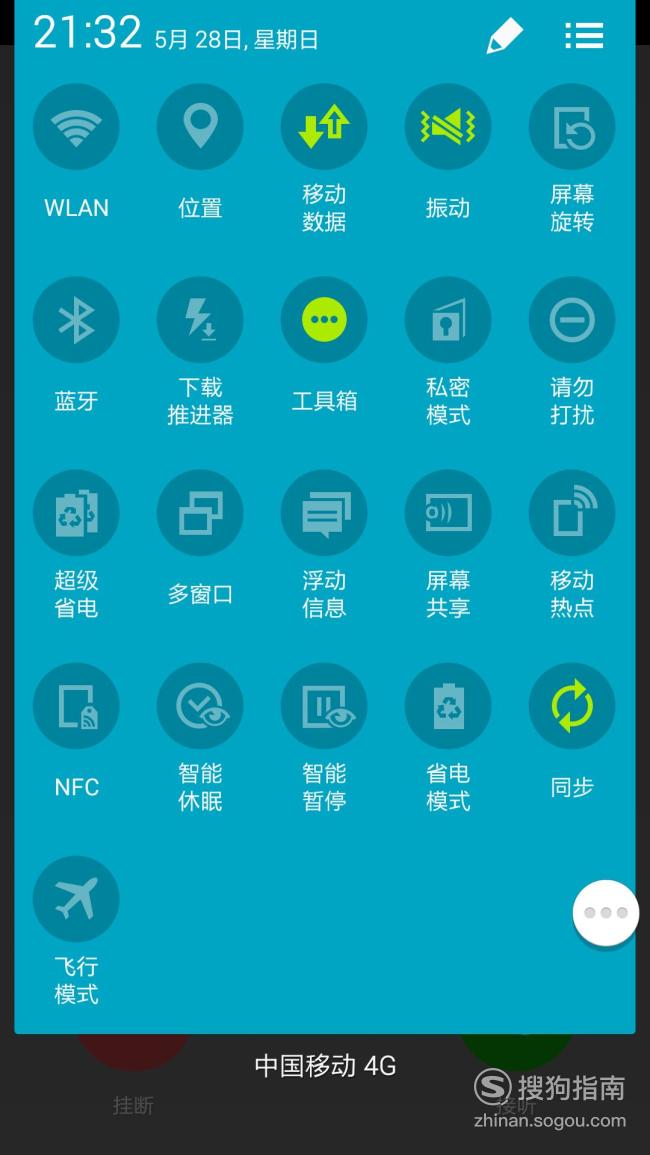This screenshot has width=650, height=1155.
Task: Activate 超级省电 ultra power saving
Action: tap(76, 513)
